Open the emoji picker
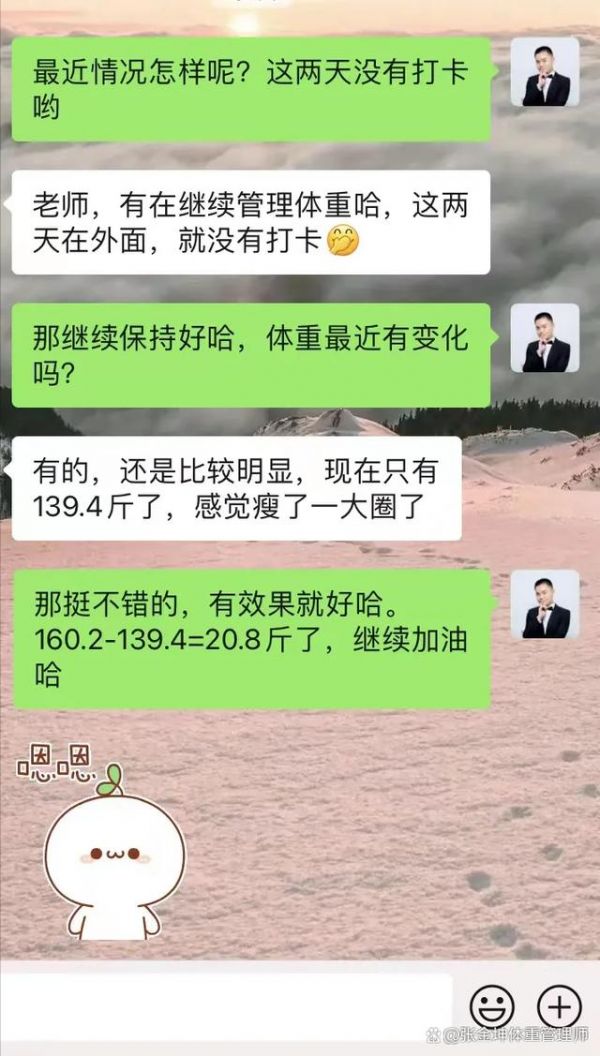 coord(492,1008)
